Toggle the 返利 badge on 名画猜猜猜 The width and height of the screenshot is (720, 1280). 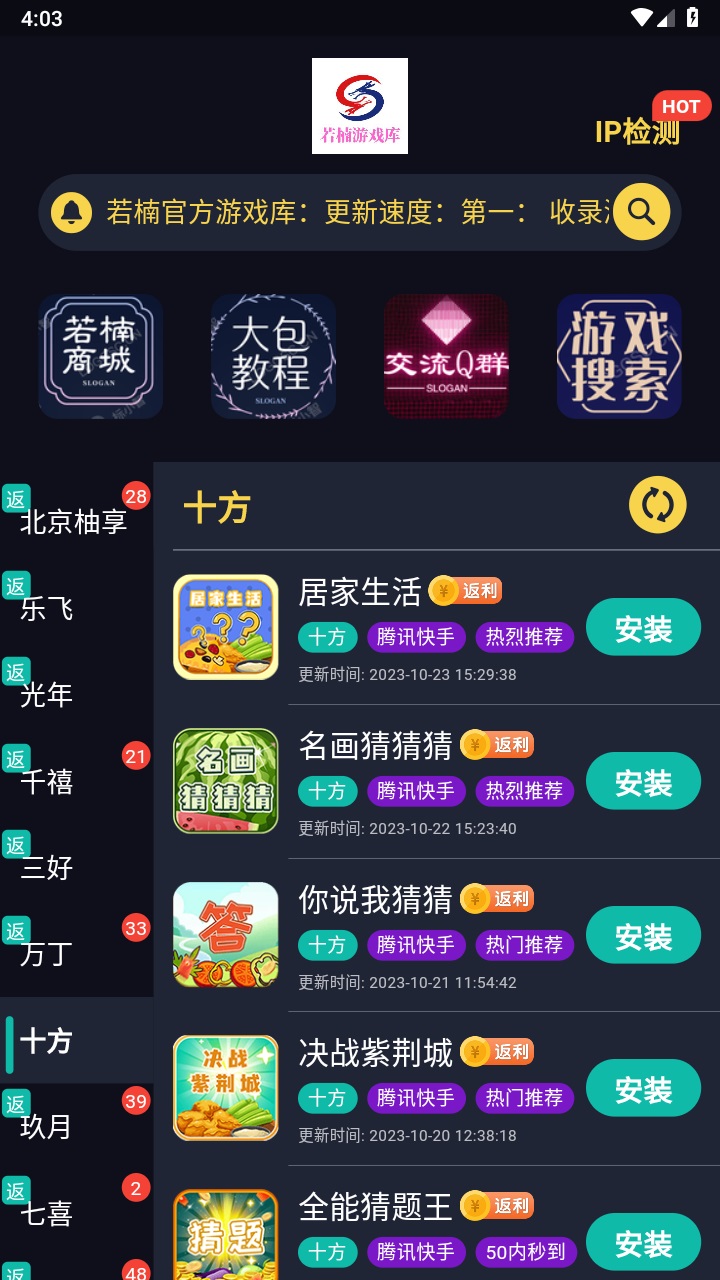pyautogui.click(x=497, y=745)
